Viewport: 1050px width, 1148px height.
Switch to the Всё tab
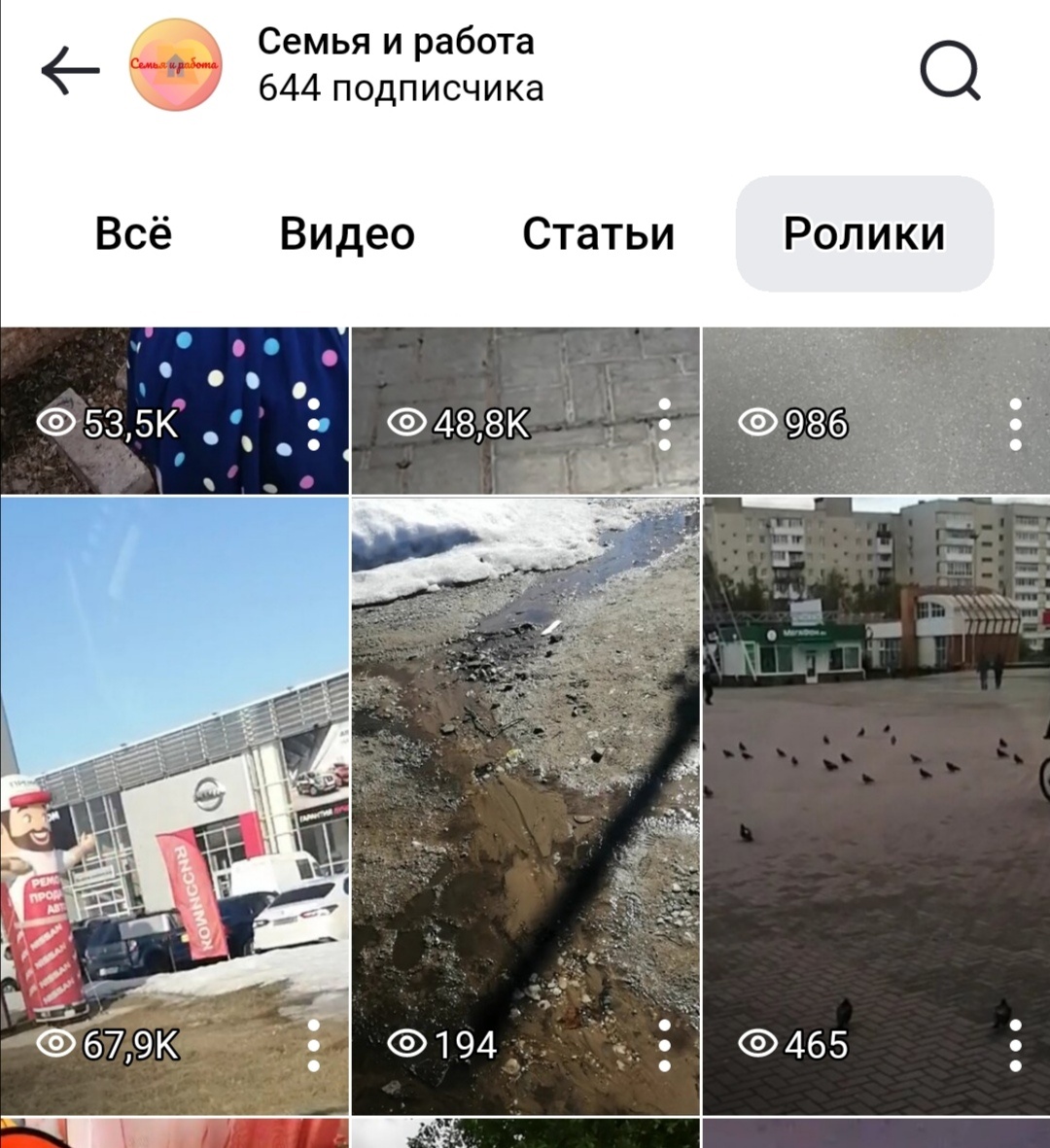point(133,234)
